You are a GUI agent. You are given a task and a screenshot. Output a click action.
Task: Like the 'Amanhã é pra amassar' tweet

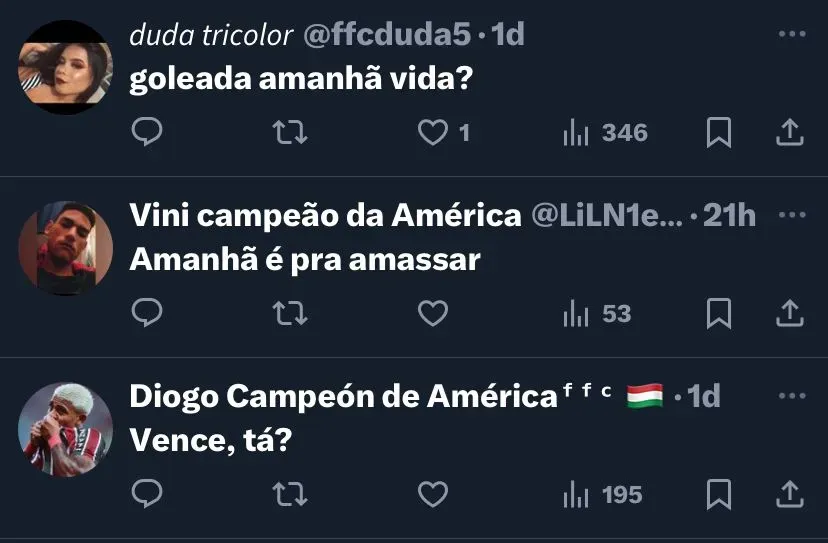tap(432, 314)
